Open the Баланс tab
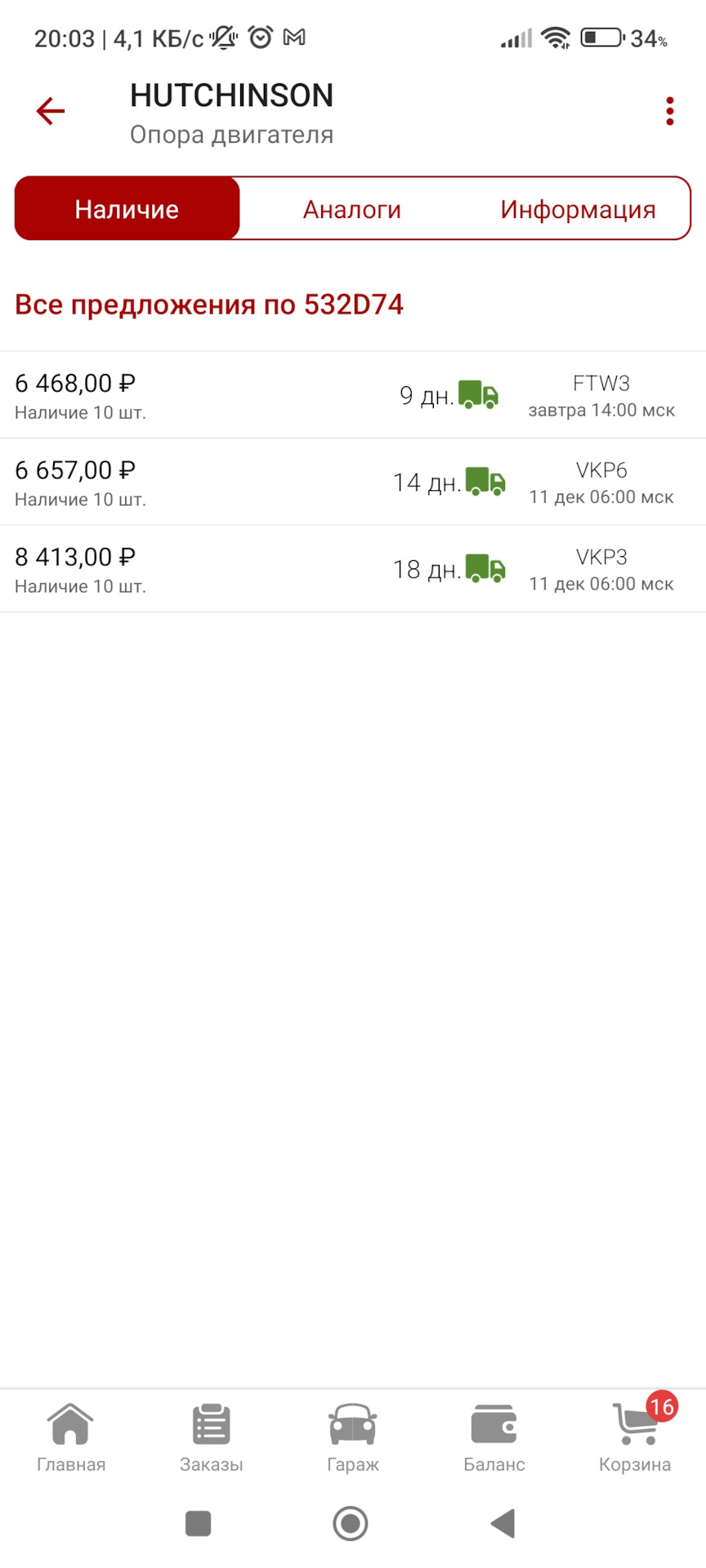Viewport: 706px width, 1568px height. tap(494, 1439)
